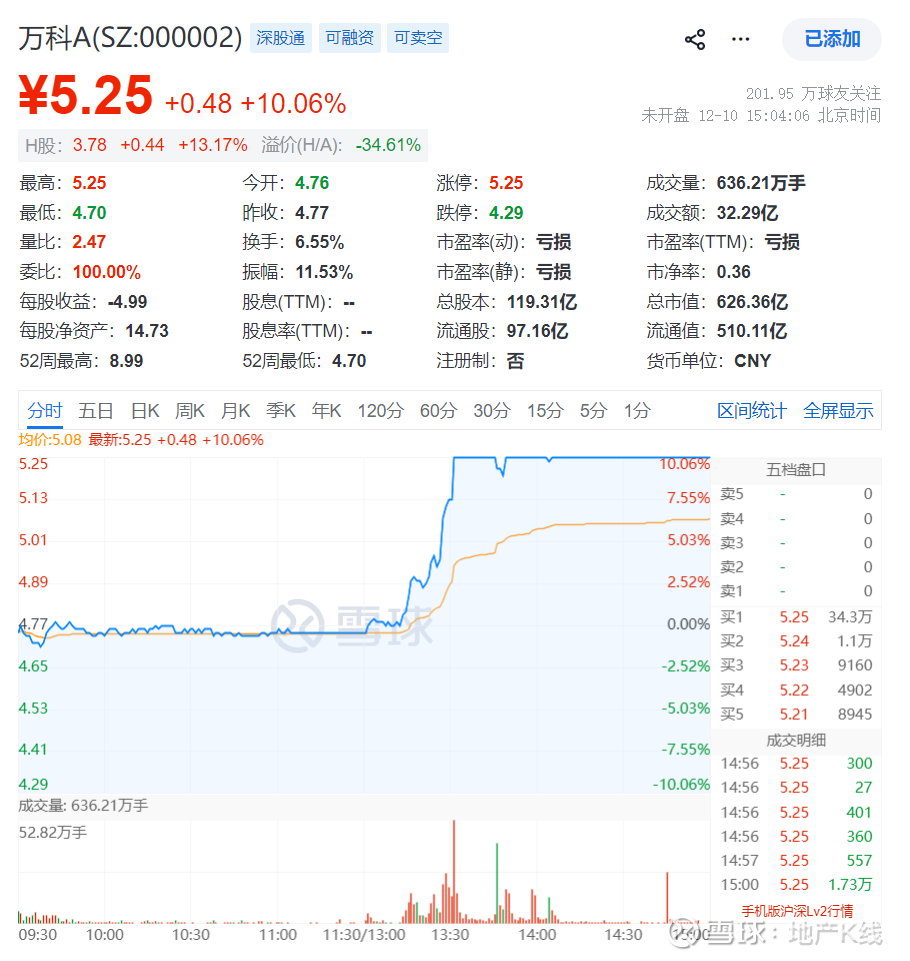Screen dimensions: 910x961
Task: Open 区间统计 range statistics
Action: point(751,411)
